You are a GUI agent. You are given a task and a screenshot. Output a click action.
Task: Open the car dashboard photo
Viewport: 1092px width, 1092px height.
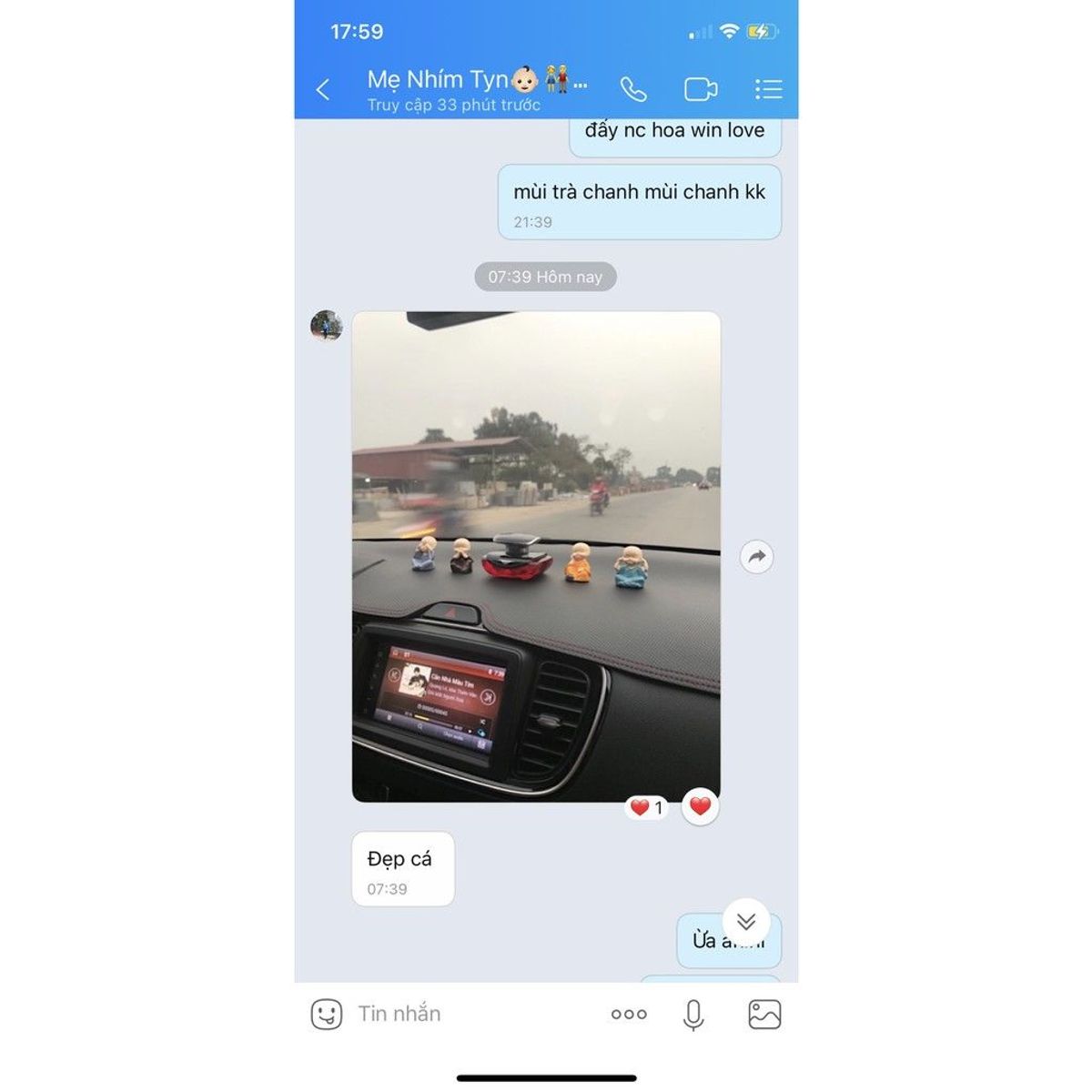[536, 556]
